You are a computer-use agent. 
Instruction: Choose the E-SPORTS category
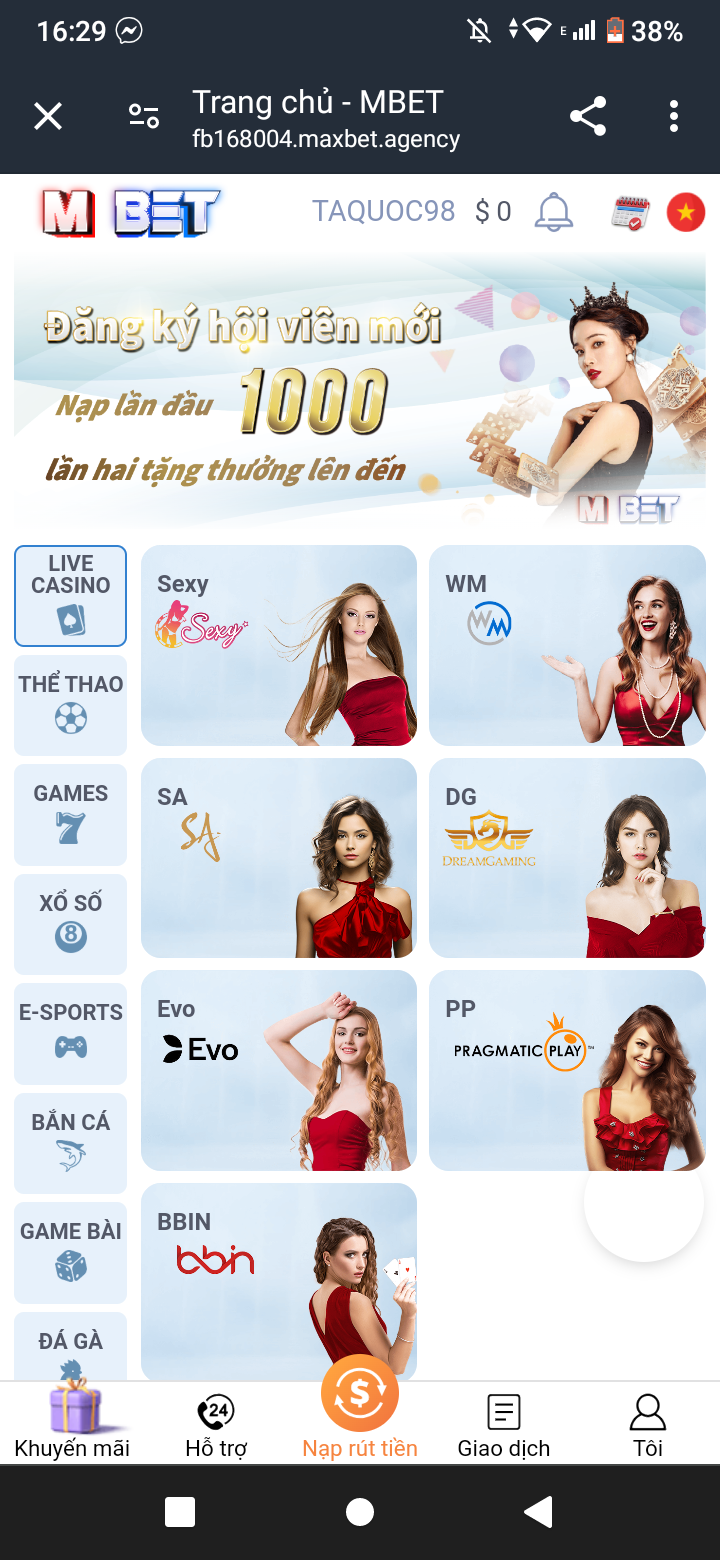tap(70, 1034)
